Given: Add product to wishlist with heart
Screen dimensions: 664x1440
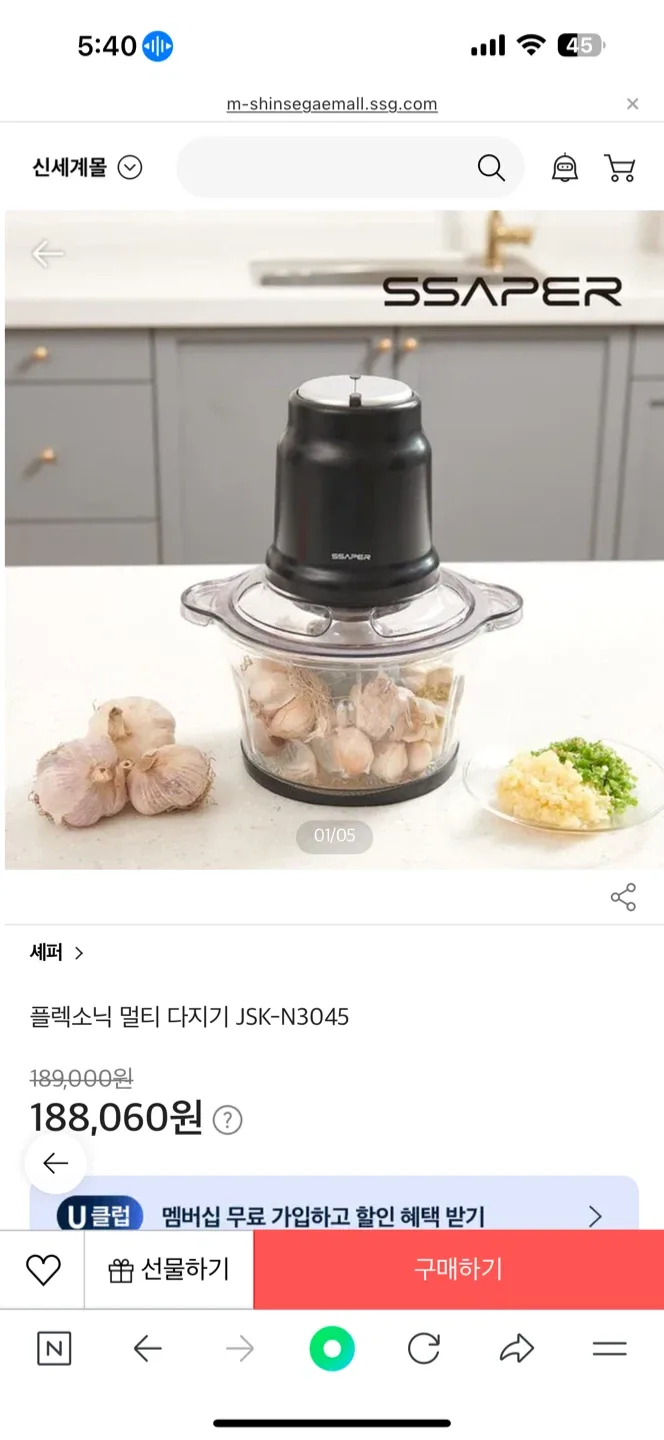Looking at the screenshot, I should pyautogui.click(x=43, y=1270).
